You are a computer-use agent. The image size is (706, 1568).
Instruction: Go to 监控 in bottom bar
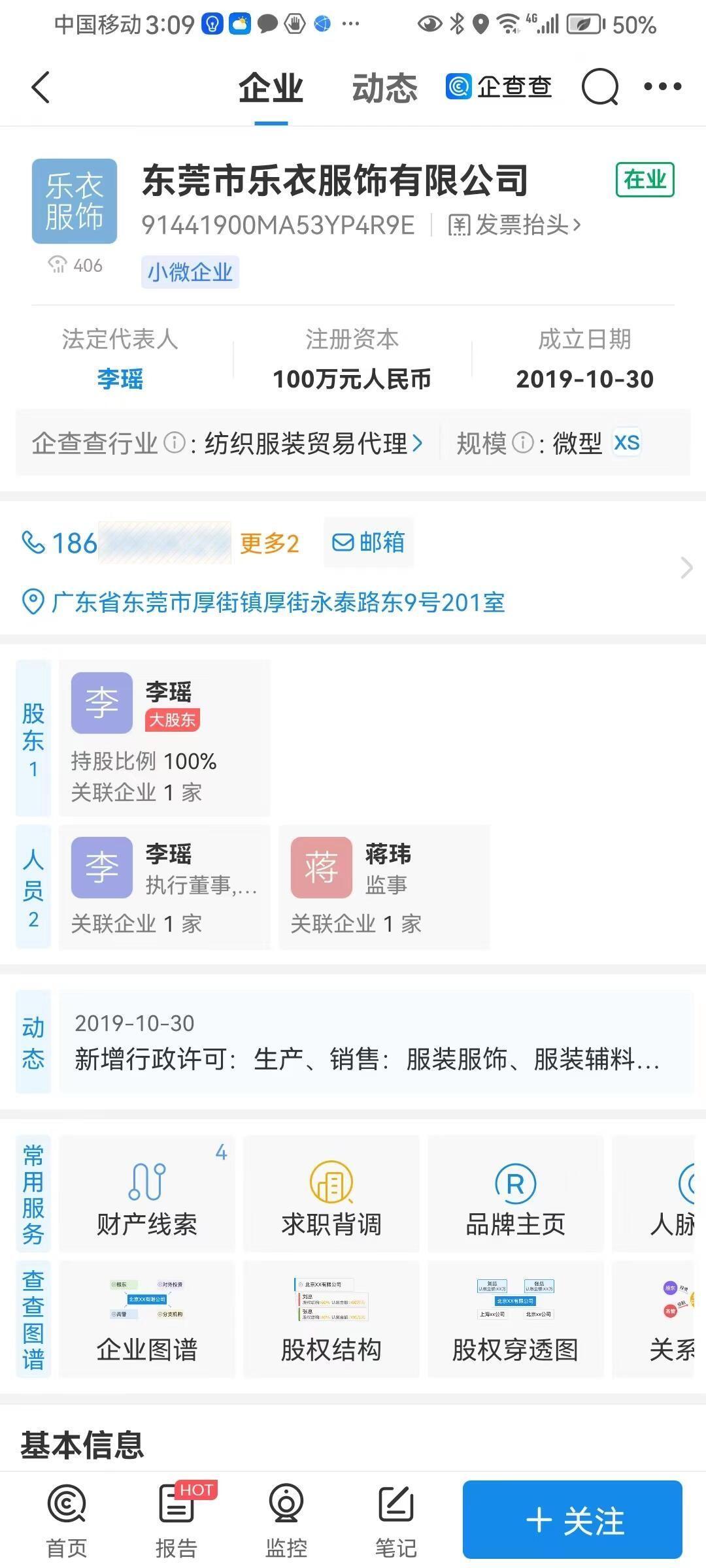[x=286, y=1520]
